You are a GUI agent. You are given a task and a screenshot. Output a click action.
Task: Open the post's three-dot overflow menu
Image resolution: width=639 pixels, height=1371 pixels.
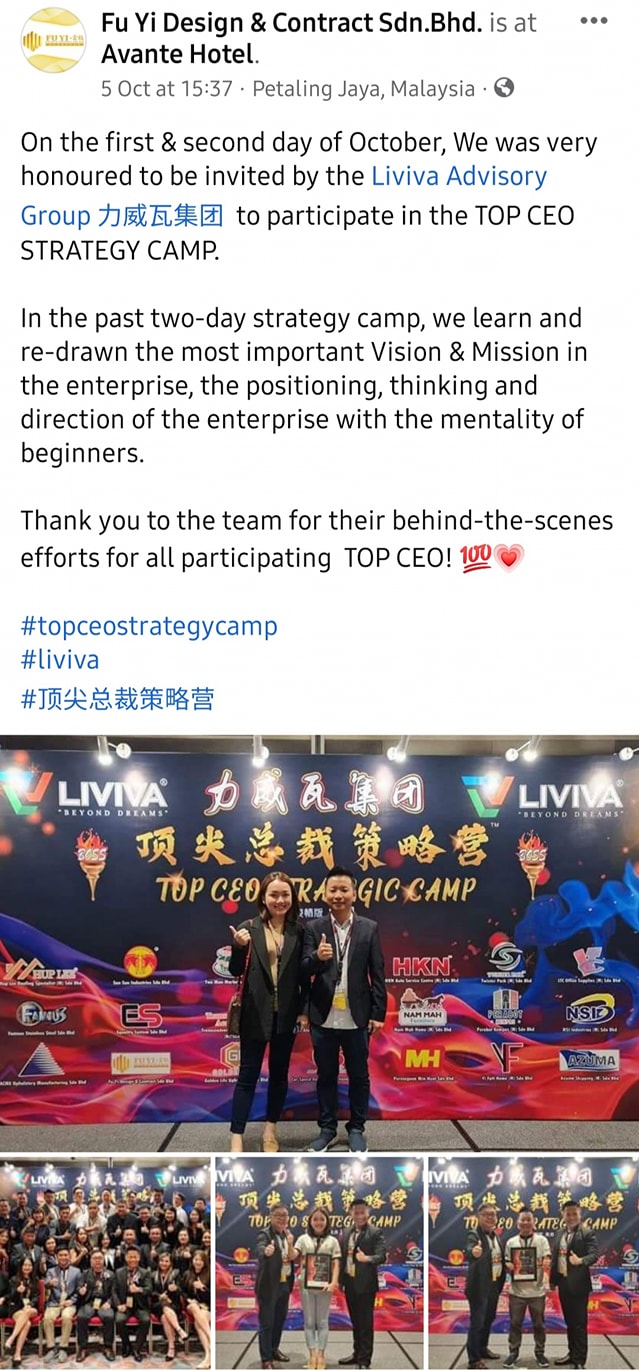594,22
